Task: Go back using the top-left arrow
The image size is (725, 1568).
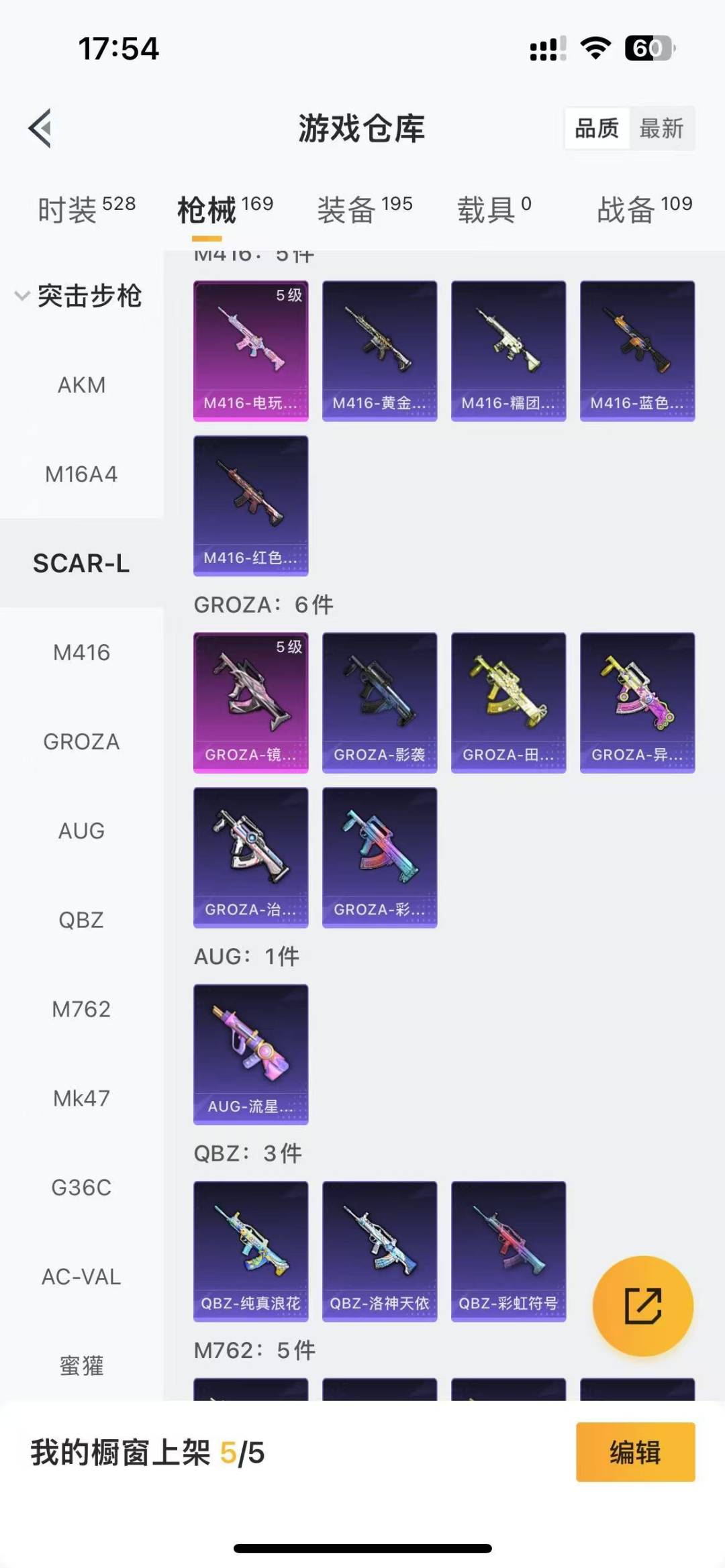Action: coord(40,127)
